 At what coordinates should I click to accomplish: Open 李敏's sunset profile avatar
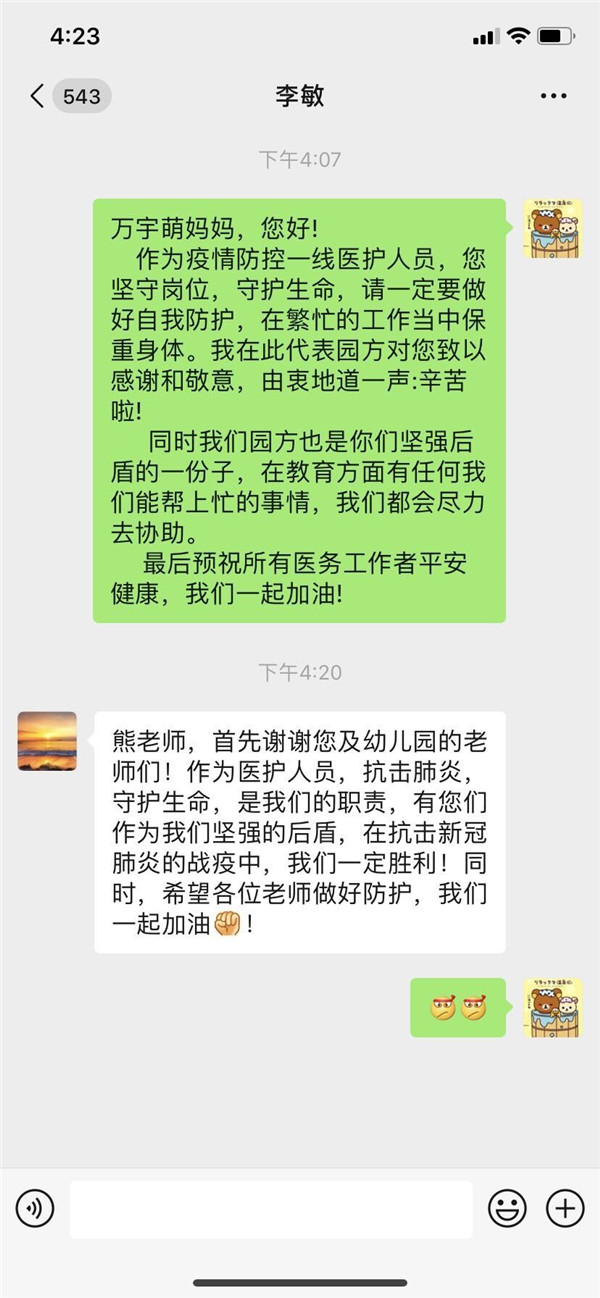click(47, 741)
